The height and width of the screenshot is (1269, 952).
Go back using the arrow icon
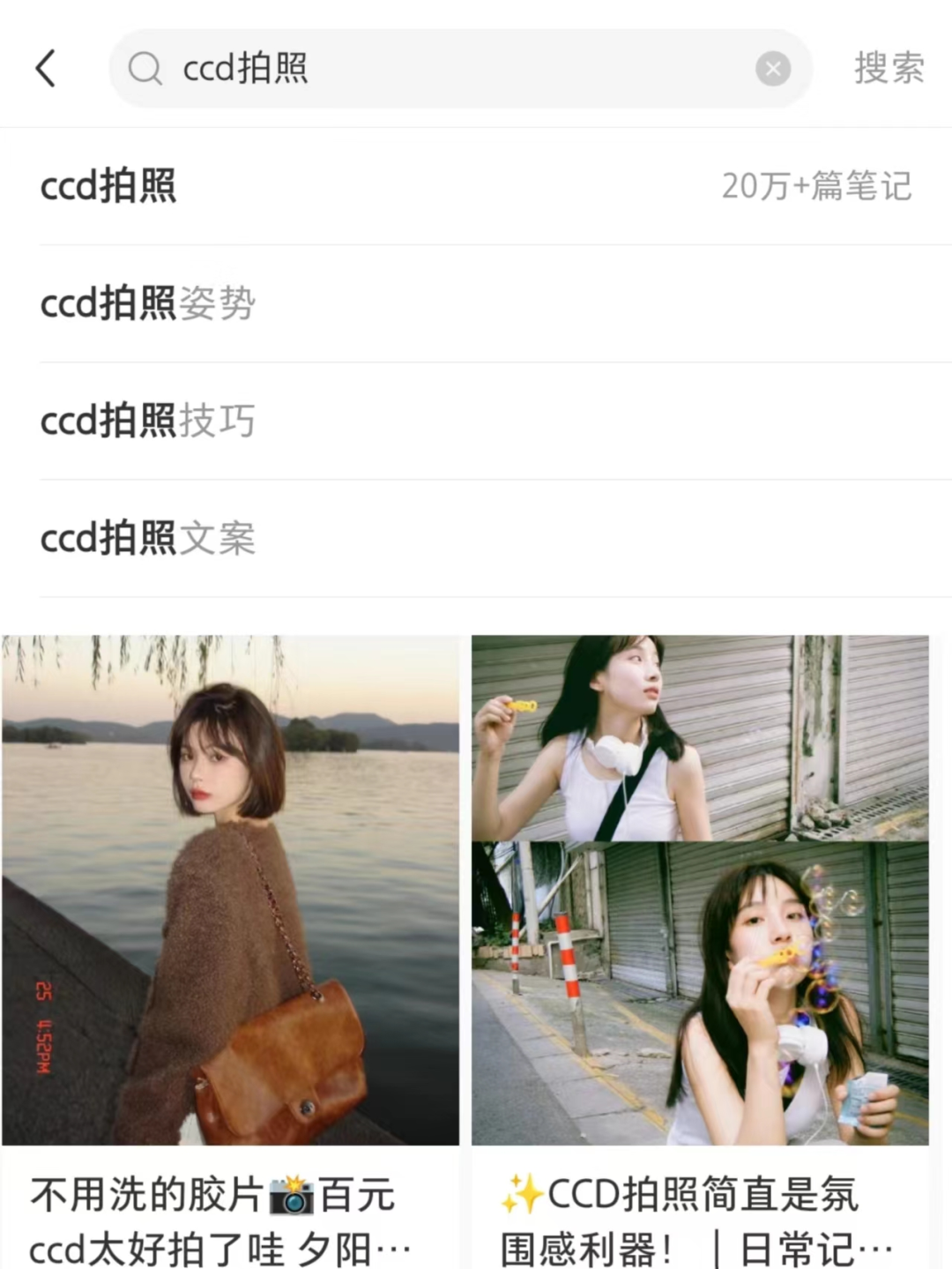46,69
